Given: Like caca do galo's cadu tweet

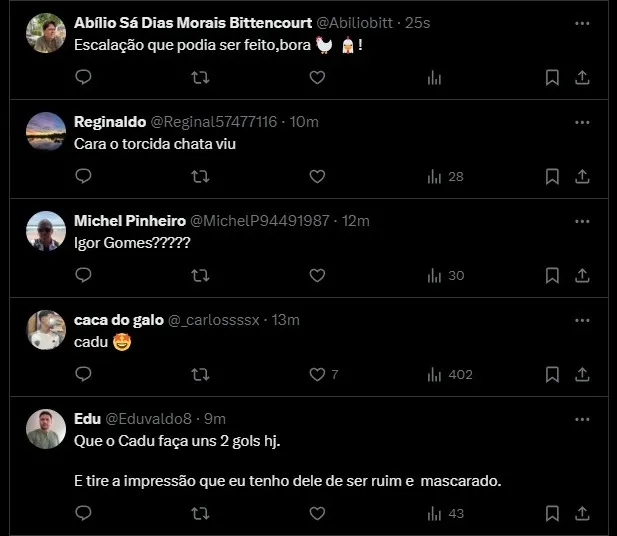Looking at the screenshot, I should coord(317,374).
